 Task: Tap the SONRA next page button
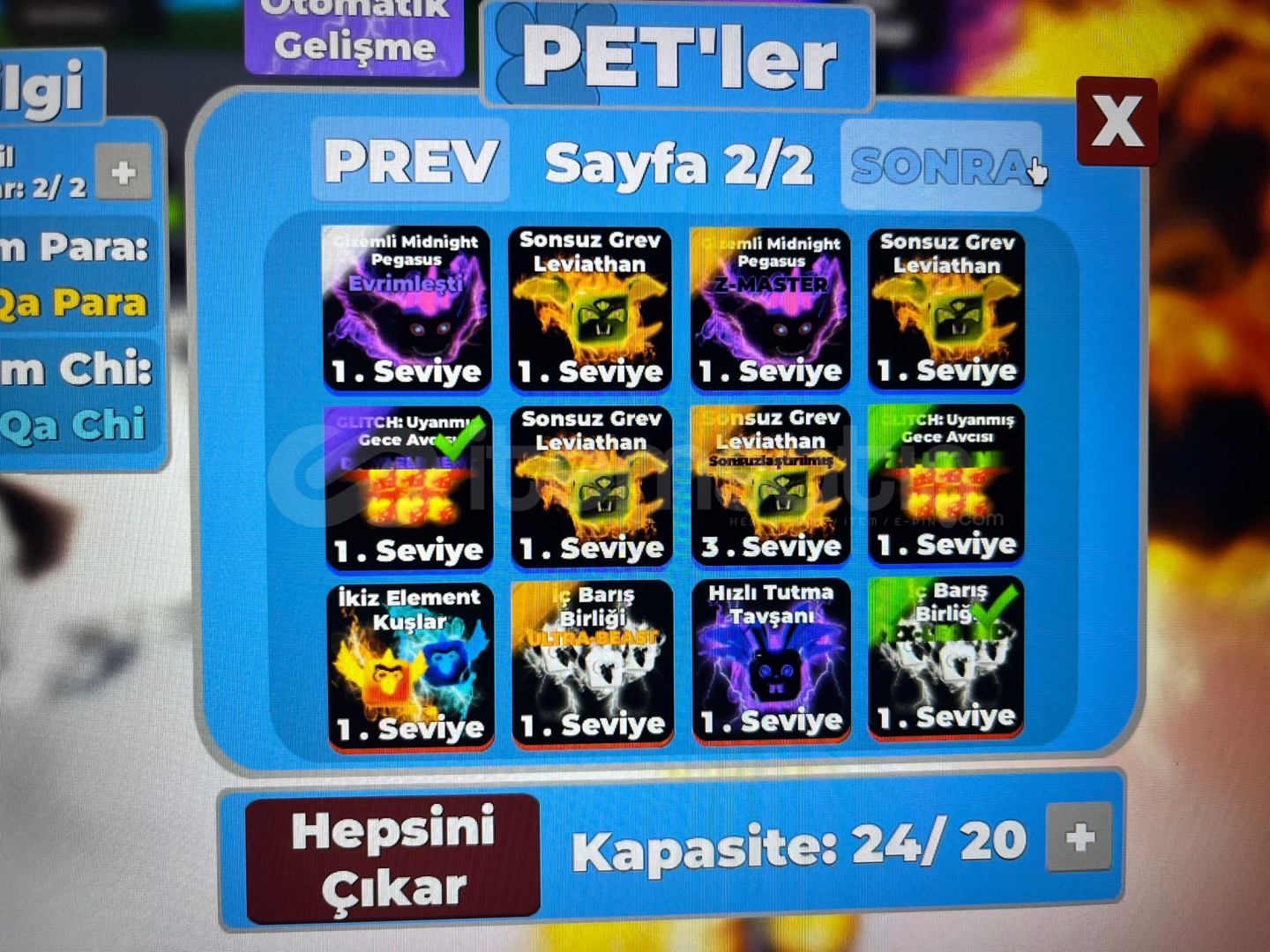pyautogui.click(x=941, y=166)
